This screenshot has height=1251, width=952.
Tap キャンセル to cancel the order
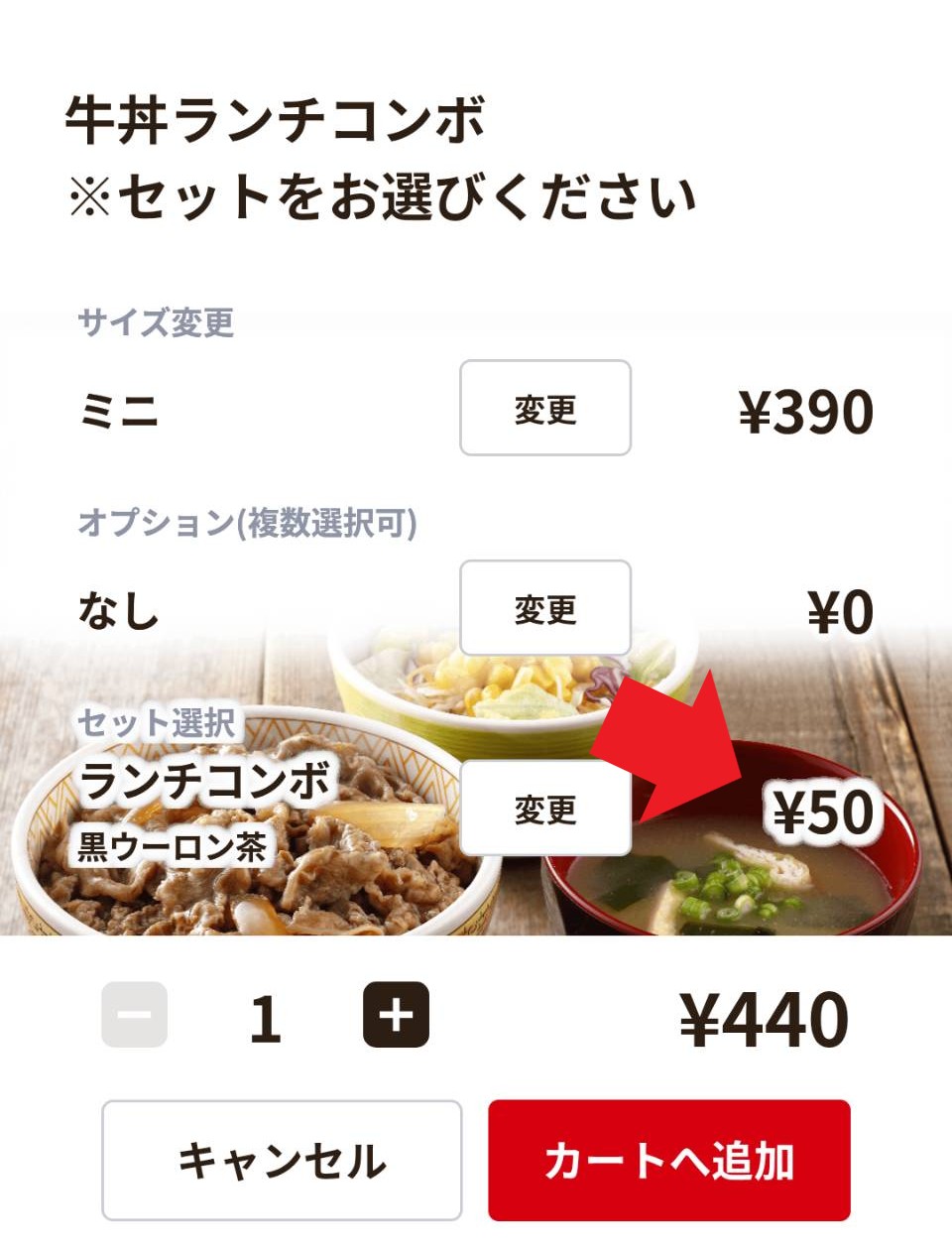click(282, 1160)
